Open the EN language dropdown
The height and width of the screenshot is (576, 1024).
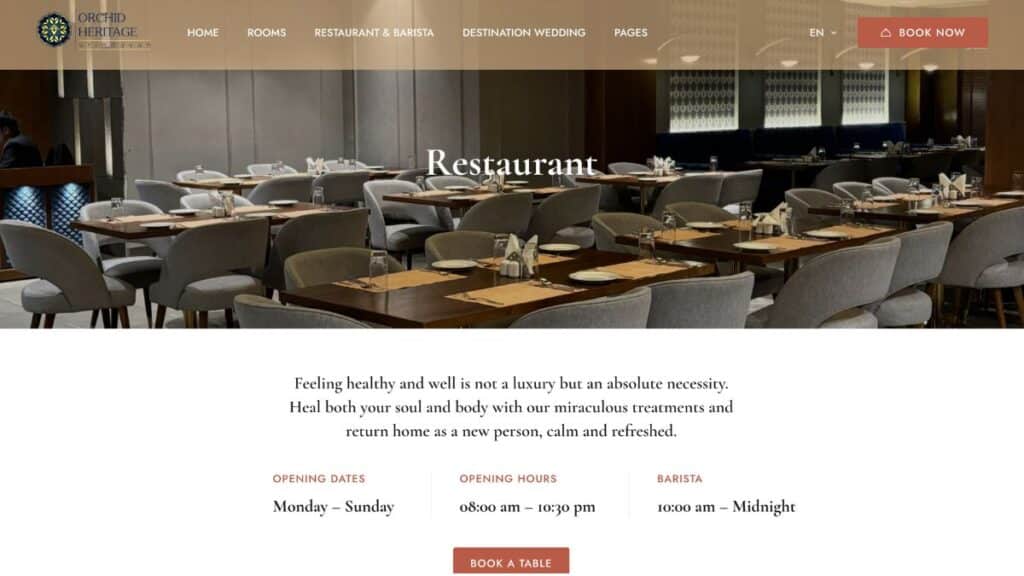(822, 33)
